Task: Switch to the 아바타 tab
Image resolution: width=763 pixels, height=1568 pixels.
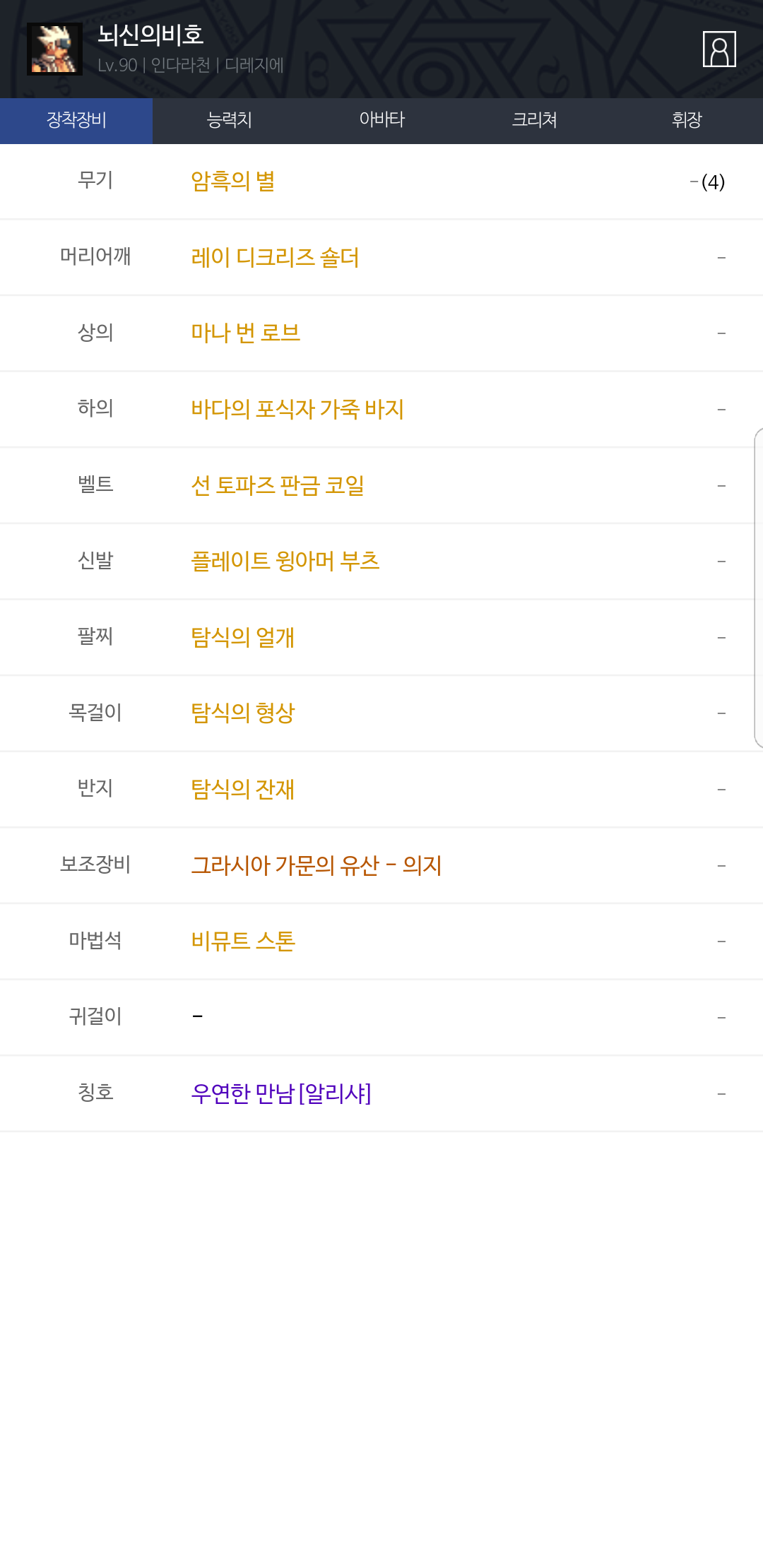Action: 381,120
